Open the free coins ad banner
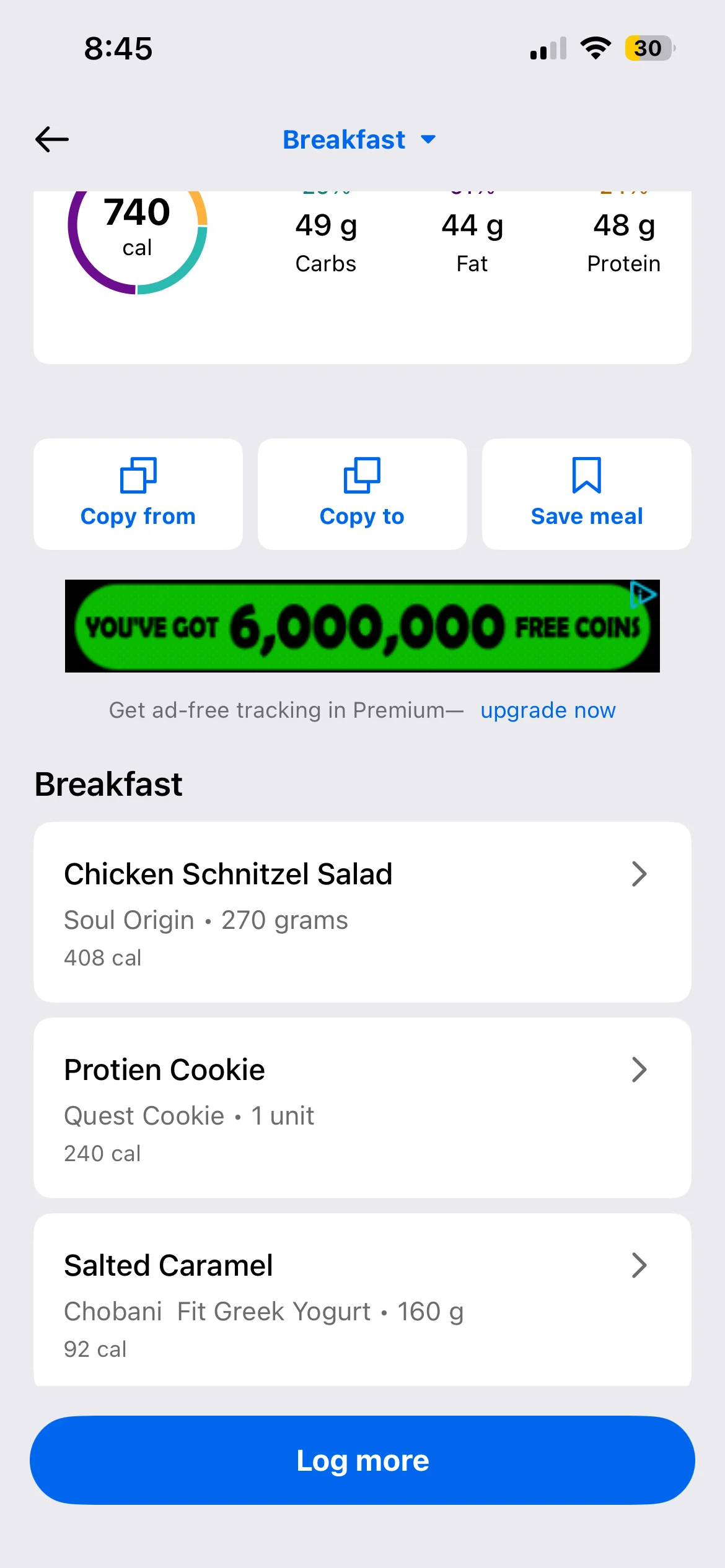This screenshot has height=1568, width=725. tap(362, 626)
